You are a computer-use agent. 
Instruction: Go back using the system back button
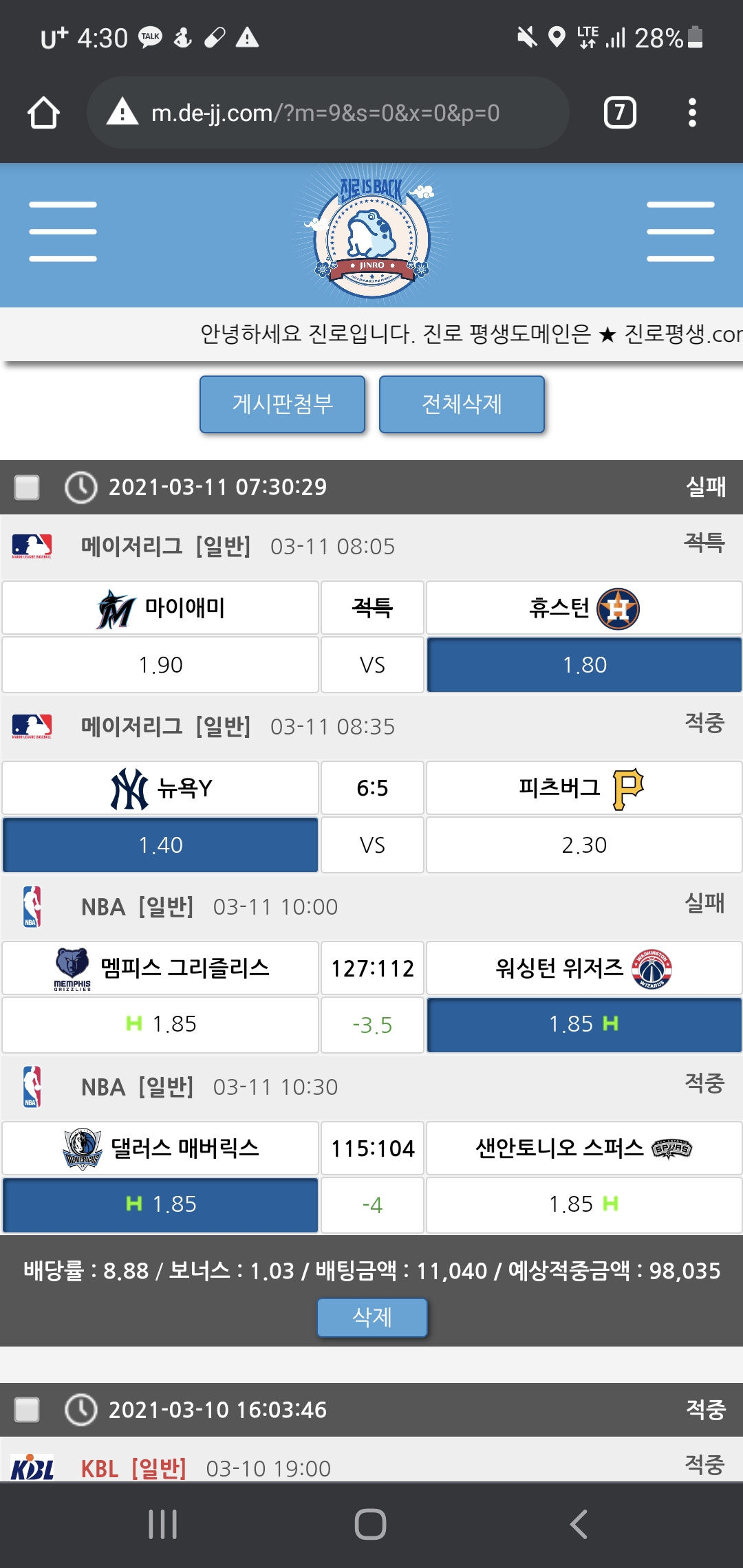[579, 1524]
